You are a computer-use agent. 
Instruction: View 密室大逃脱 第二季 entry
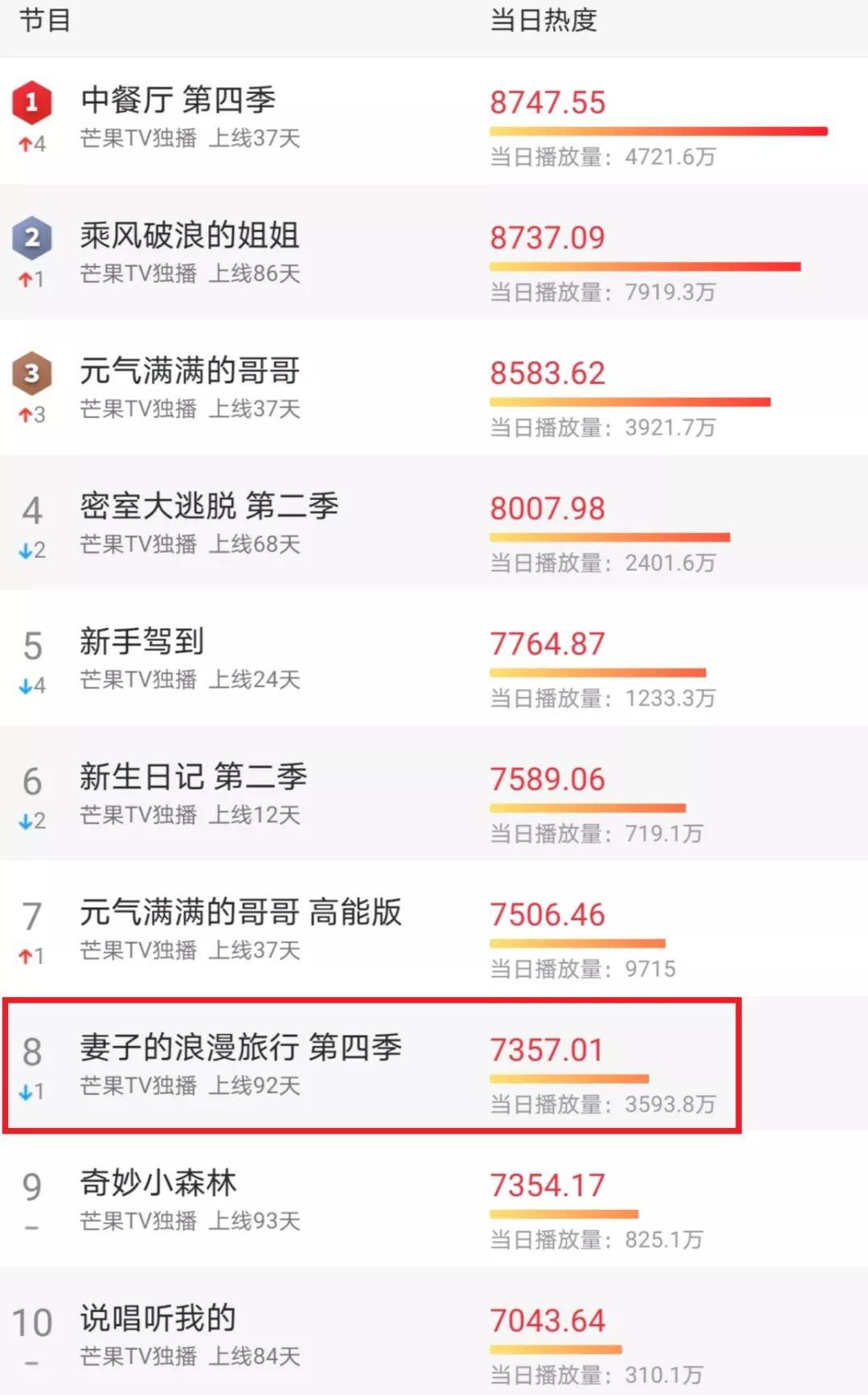click(434, 523)
